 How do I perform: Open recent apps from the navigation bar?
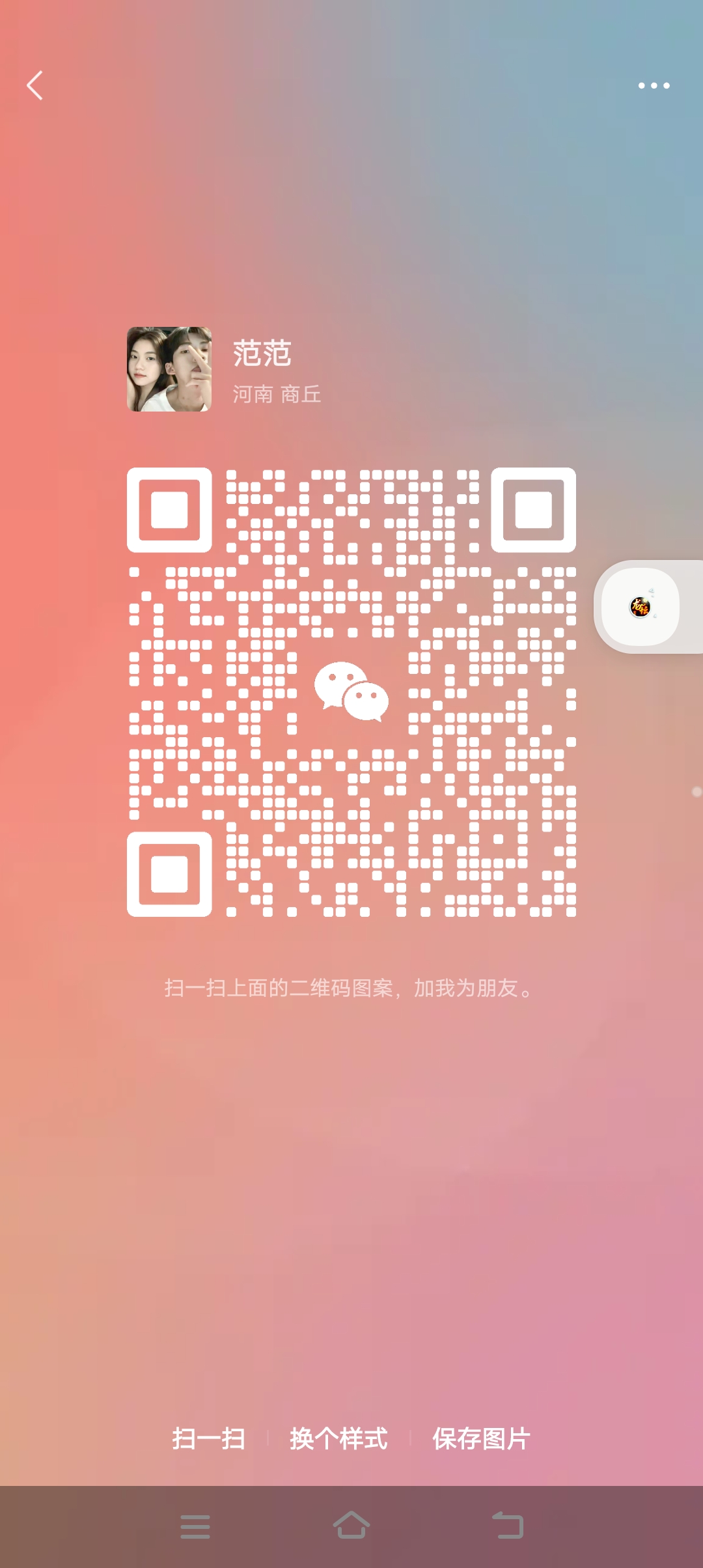(x=195, y=1526)
